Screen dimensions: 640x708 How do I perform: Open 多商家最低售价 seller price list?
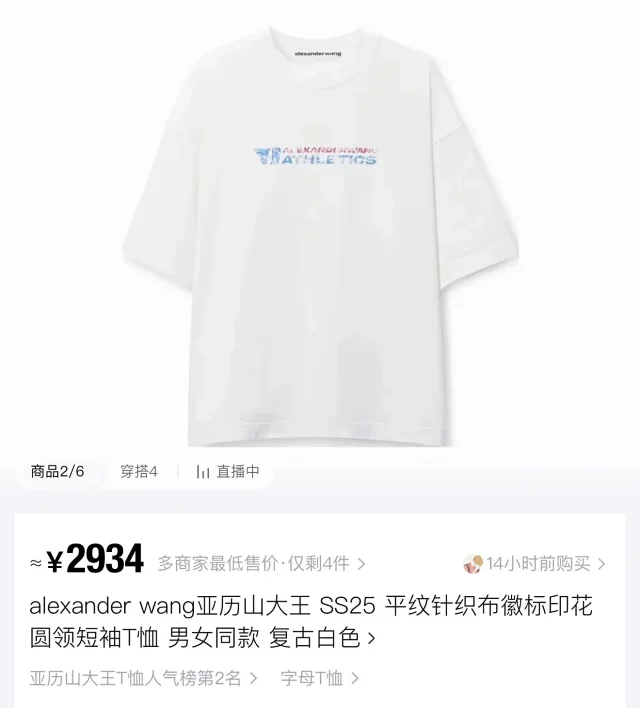coord(260,564)
